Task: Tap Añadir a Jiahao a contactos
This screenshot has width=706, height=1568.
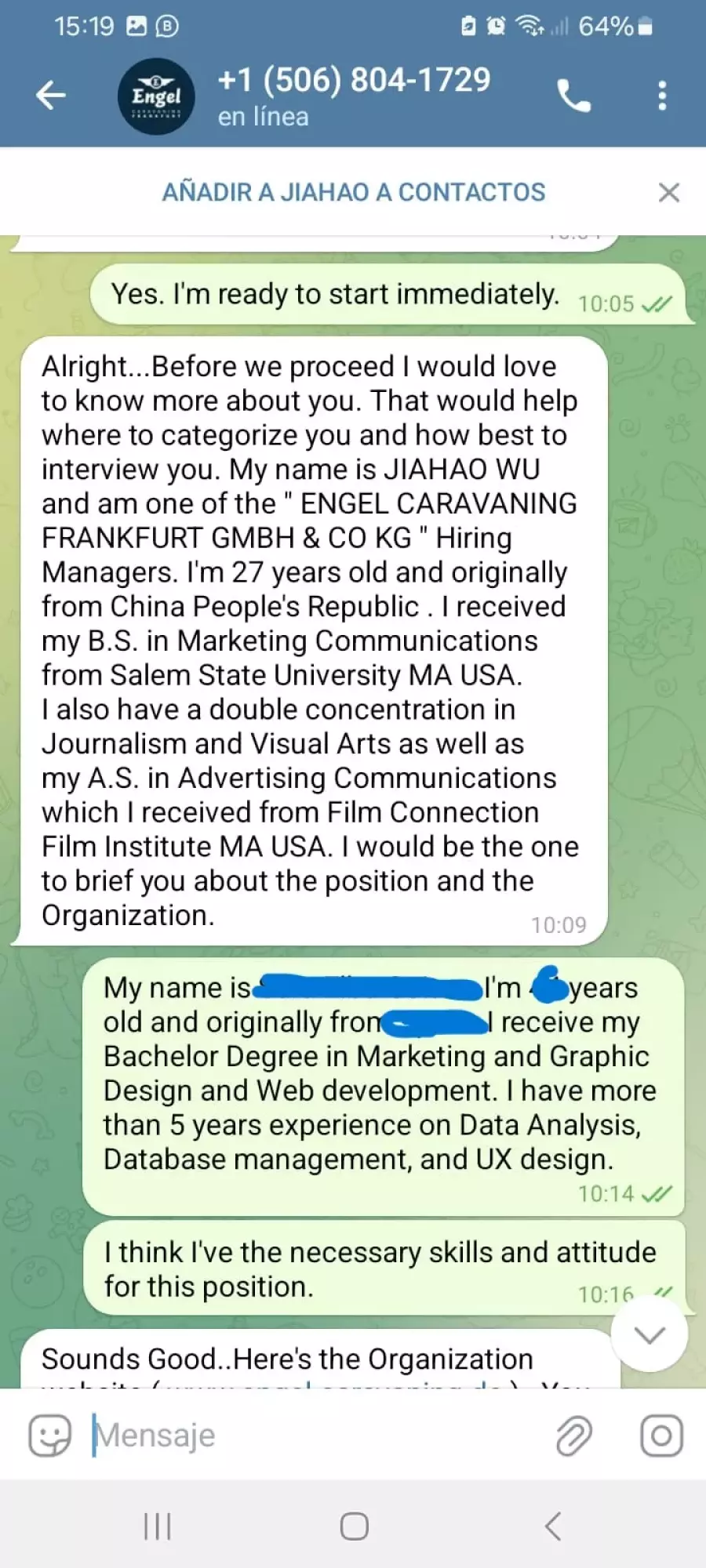Action: 354,192
